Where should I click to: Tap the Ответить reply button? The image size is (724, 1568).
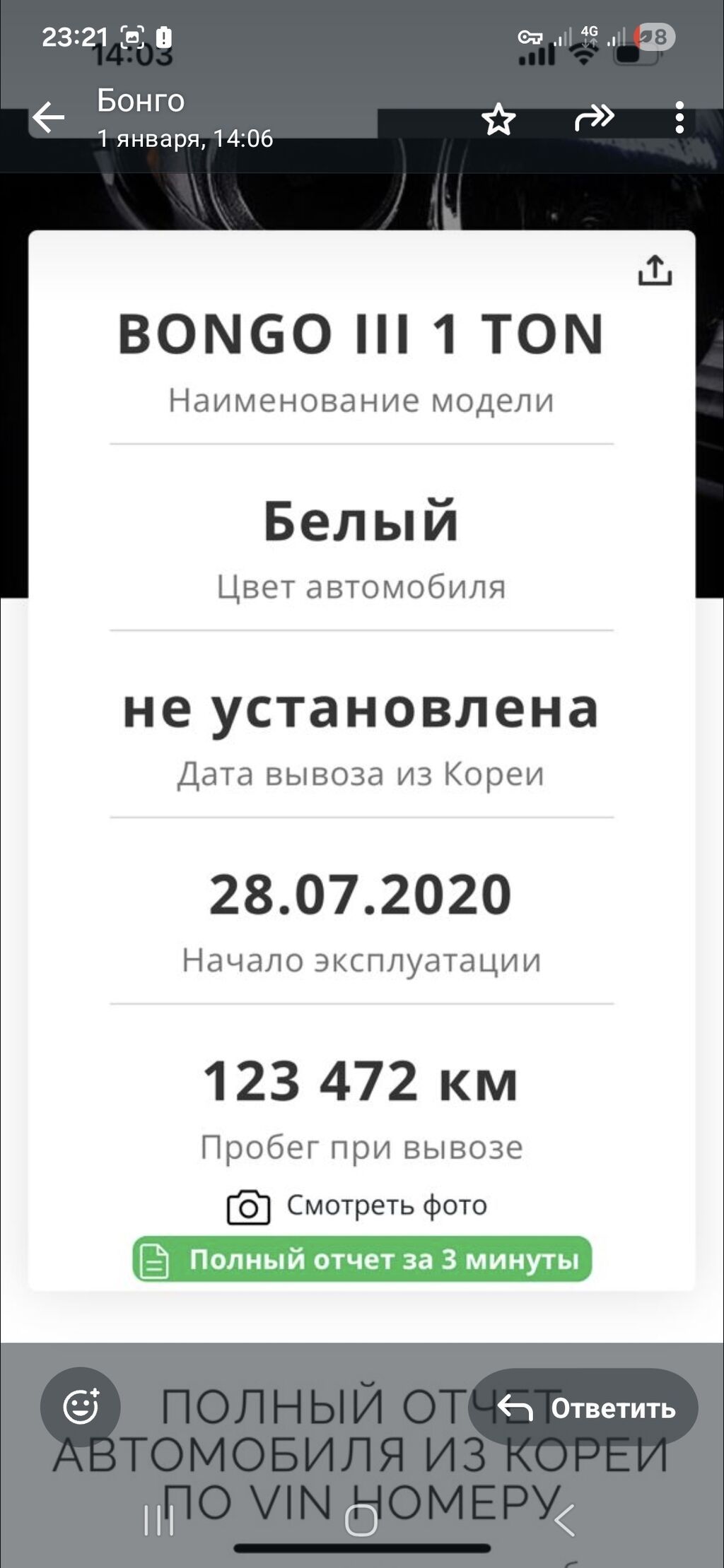click(583, 1408)
